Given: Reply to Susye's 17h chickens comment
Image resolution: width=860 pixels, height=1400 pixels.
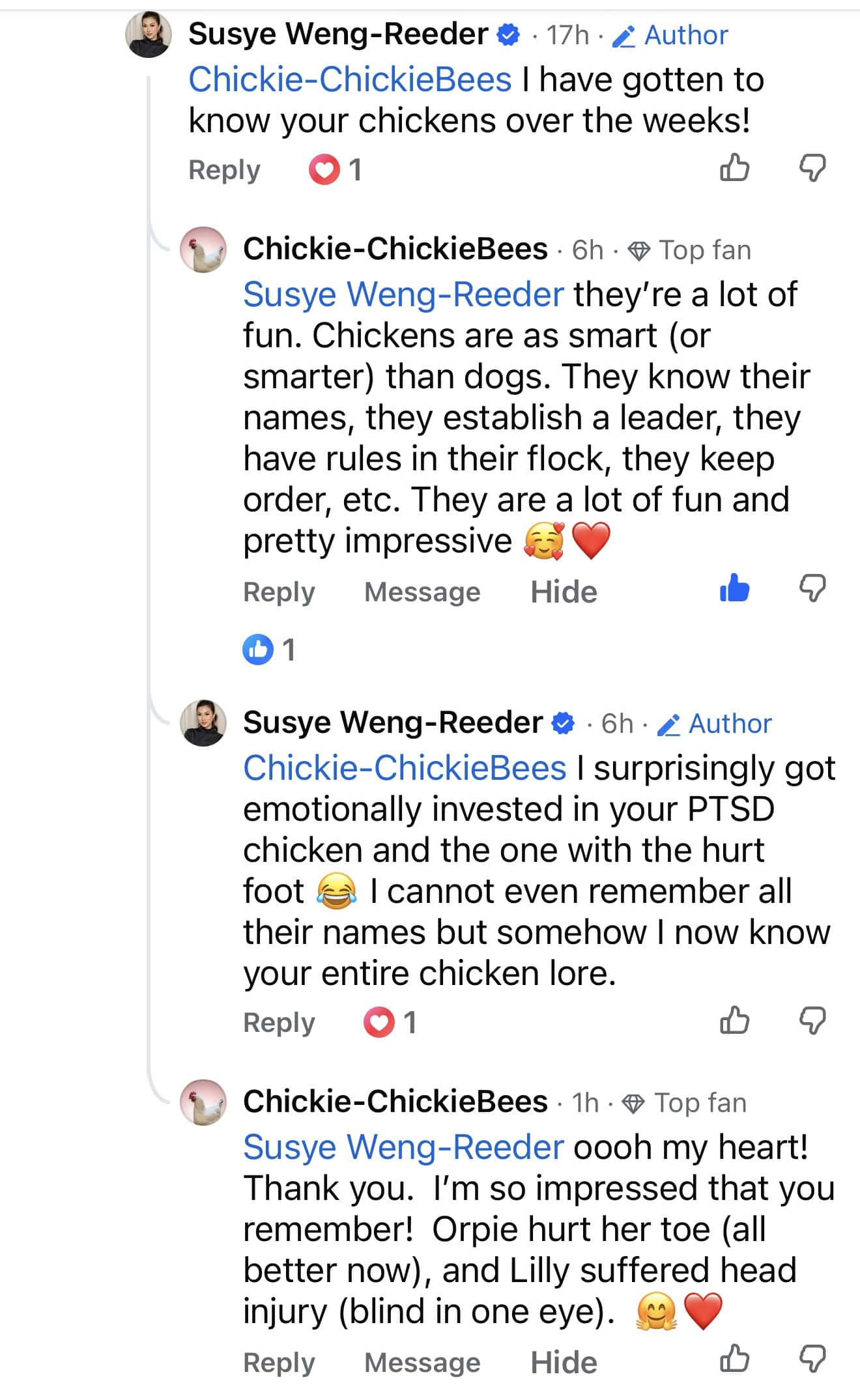Looking at the screenshot, I should tap(224, 170).
